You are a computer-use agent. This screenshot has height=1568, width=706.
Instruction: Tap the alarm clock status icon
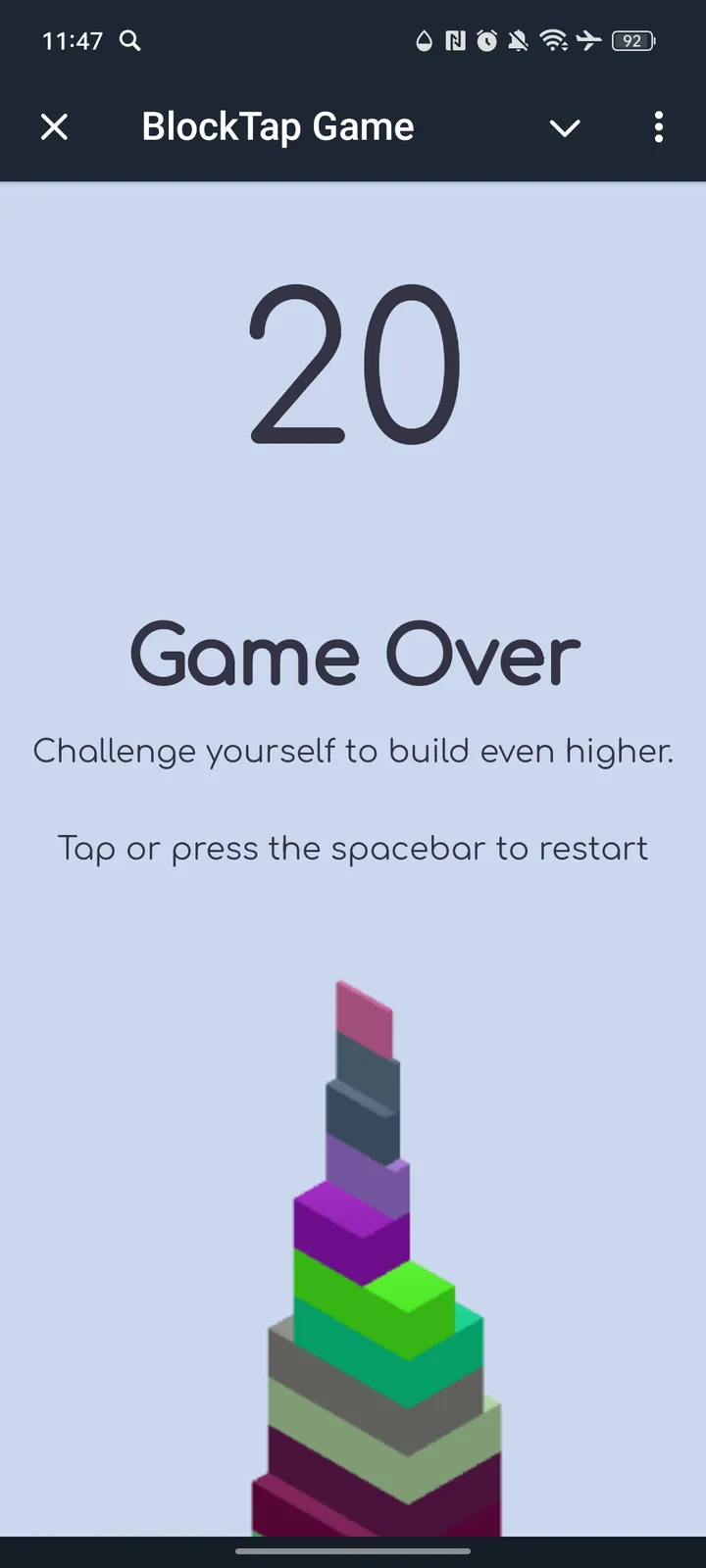tap(487, 41)
